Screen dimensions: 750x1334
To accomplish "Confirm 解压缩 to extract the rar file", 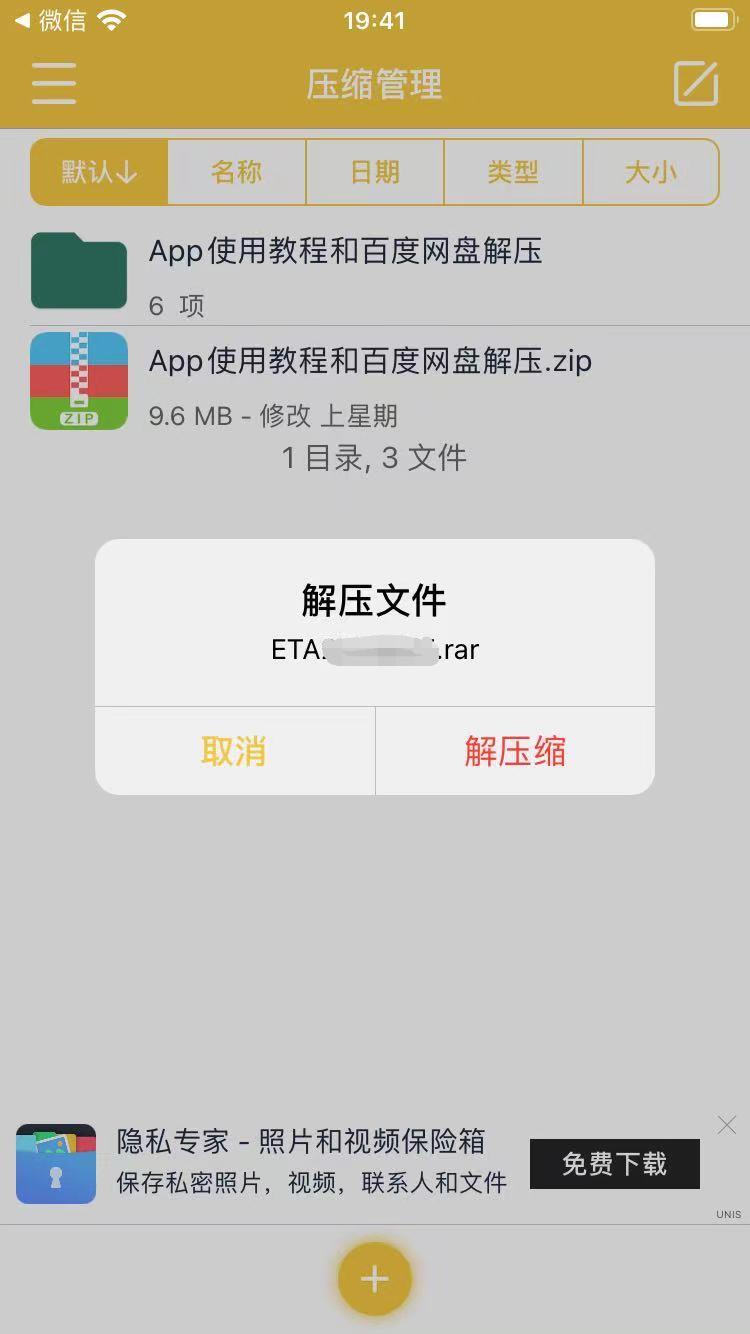I will pyautogui.click(x=515, y=751).
